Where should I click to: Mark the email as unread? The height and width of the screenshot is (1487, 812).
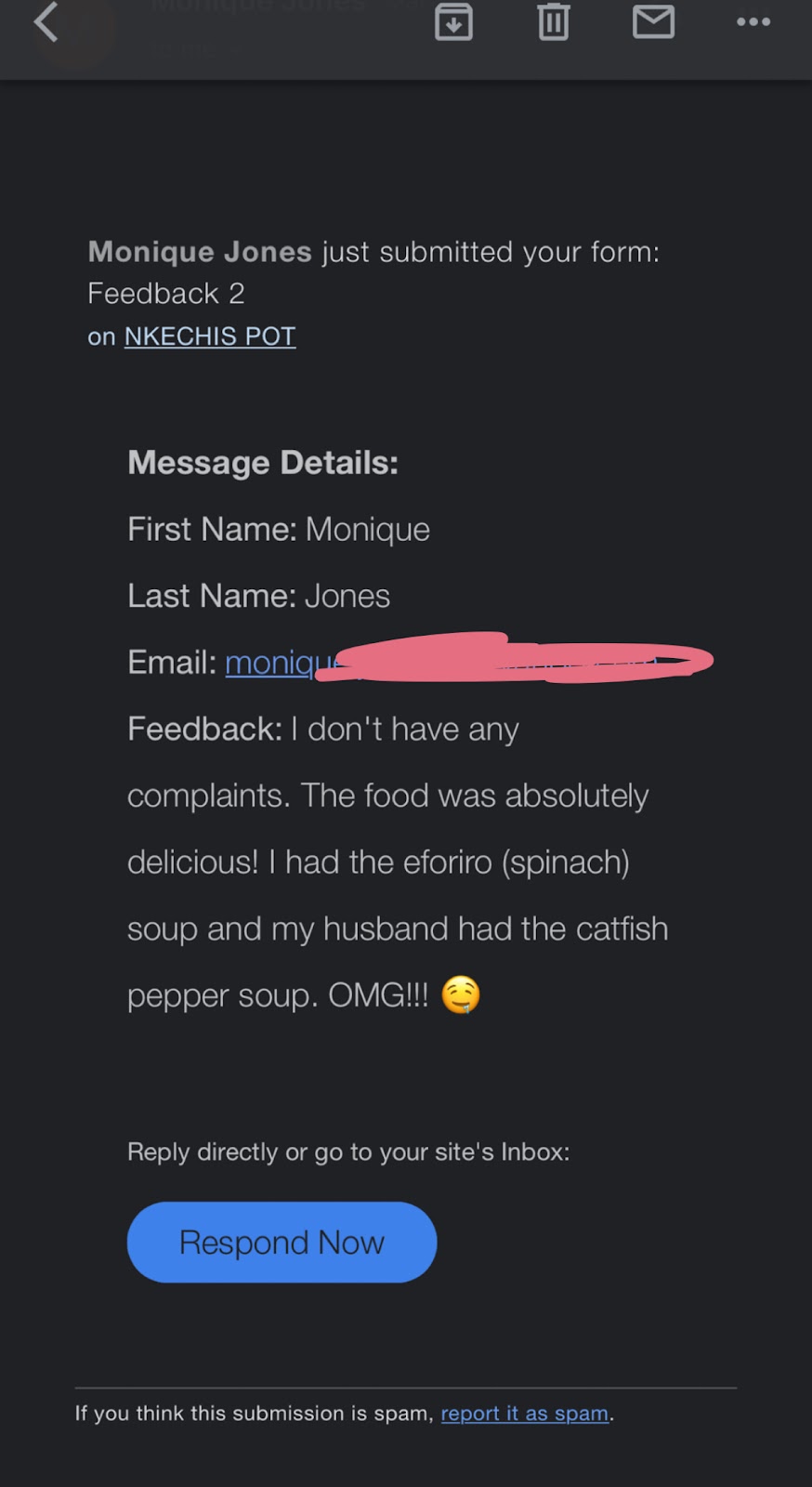click(x=653, y=21)
